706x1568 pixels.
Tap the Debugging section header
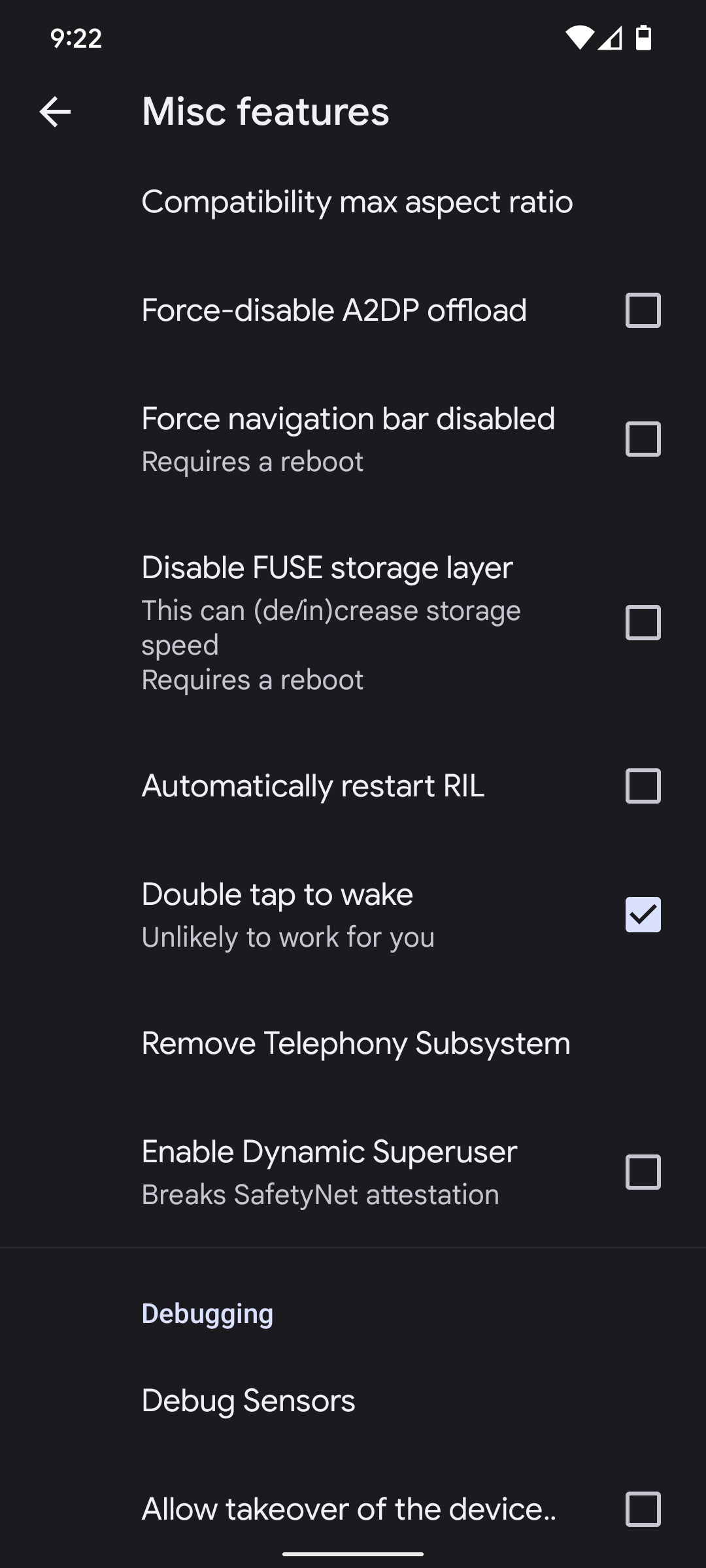[x=207, y=1313]
